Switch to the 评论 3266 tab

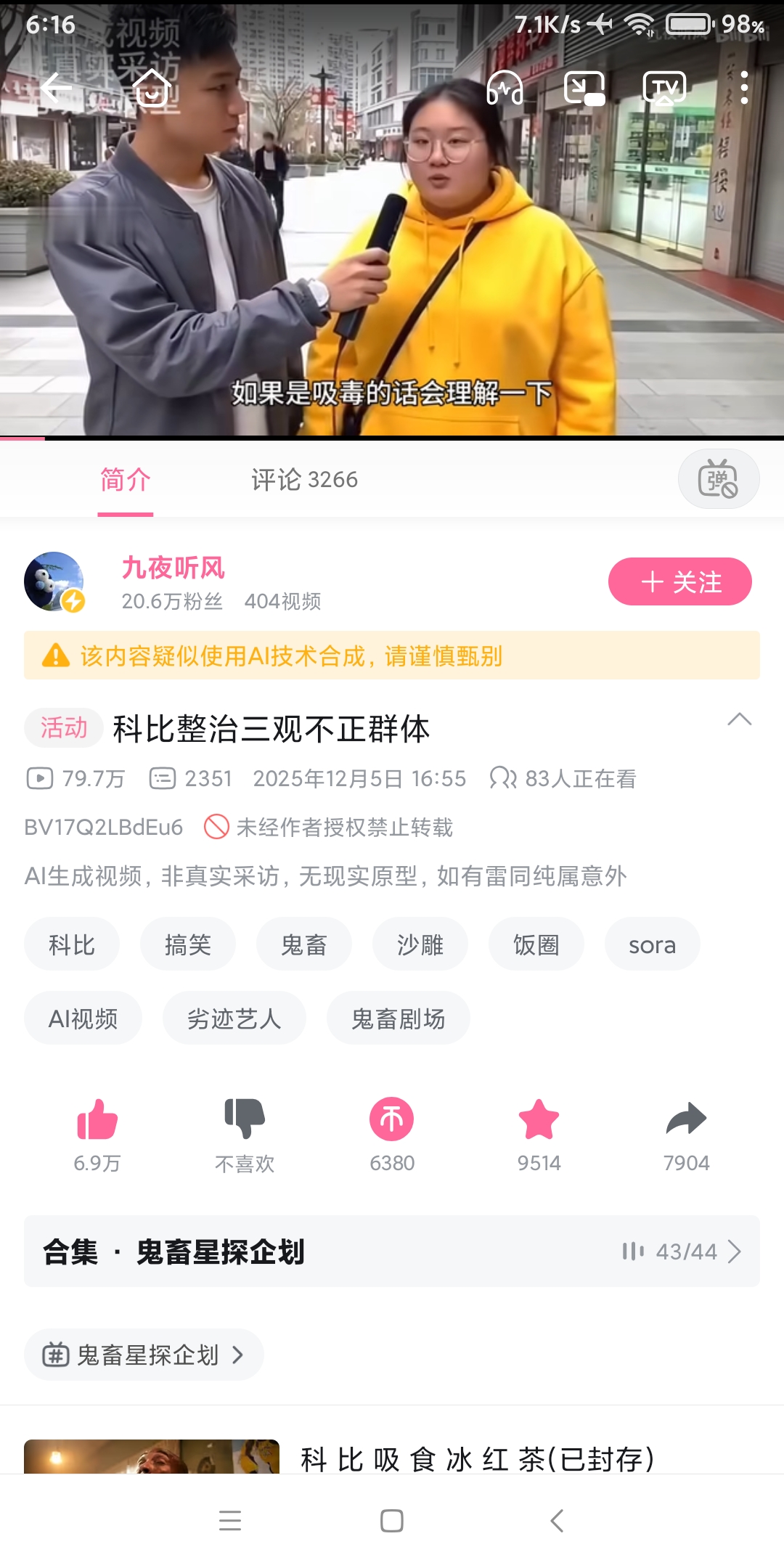[304, 480]
